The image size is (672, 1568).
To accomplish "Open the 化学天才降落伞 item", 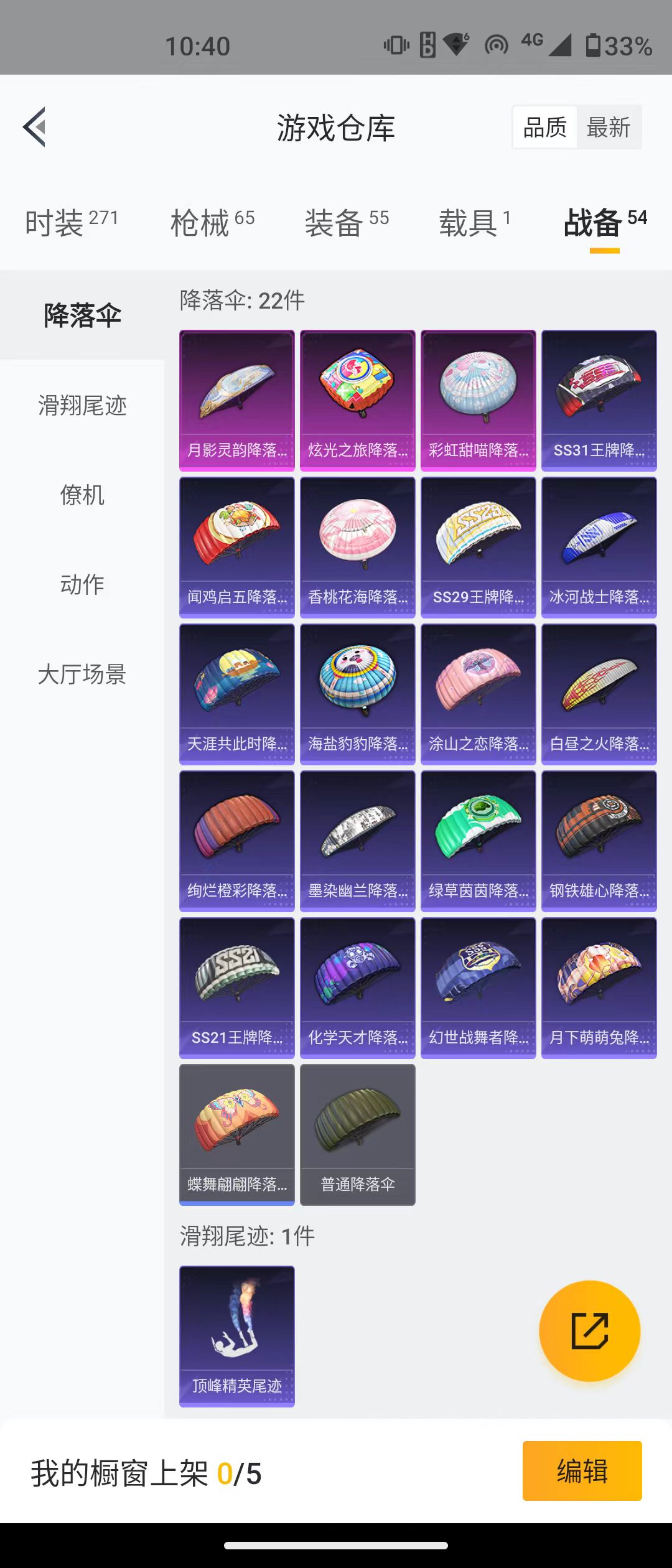I will click(358, 987).
